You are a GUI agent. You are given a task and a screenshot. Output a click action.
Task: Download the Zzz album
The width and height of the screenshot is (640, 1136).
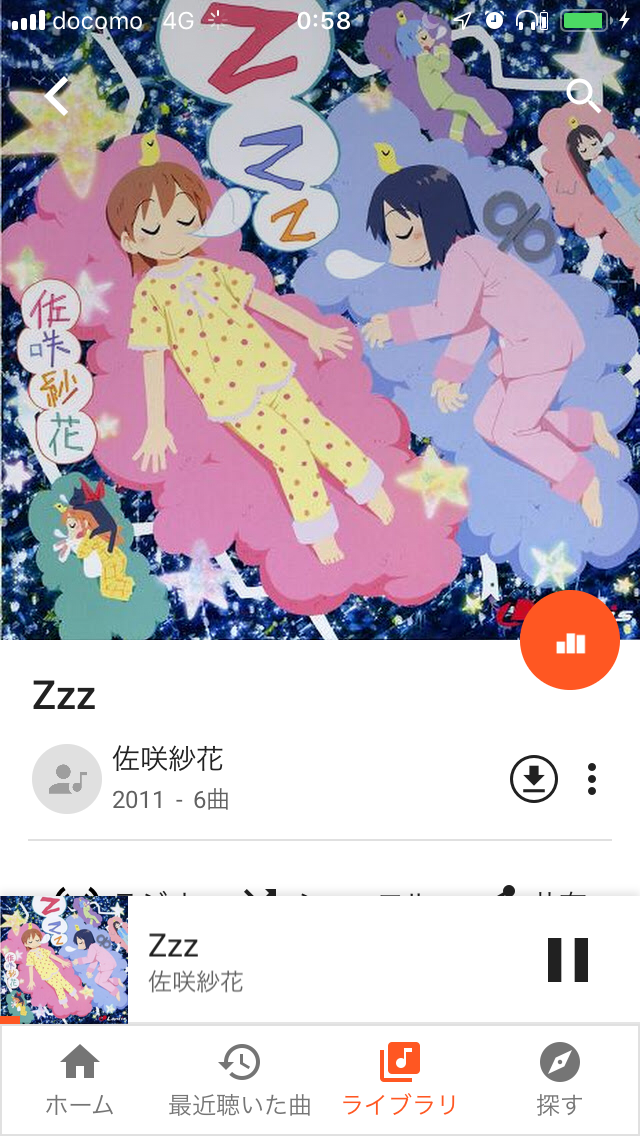click(x=533, y=780)
